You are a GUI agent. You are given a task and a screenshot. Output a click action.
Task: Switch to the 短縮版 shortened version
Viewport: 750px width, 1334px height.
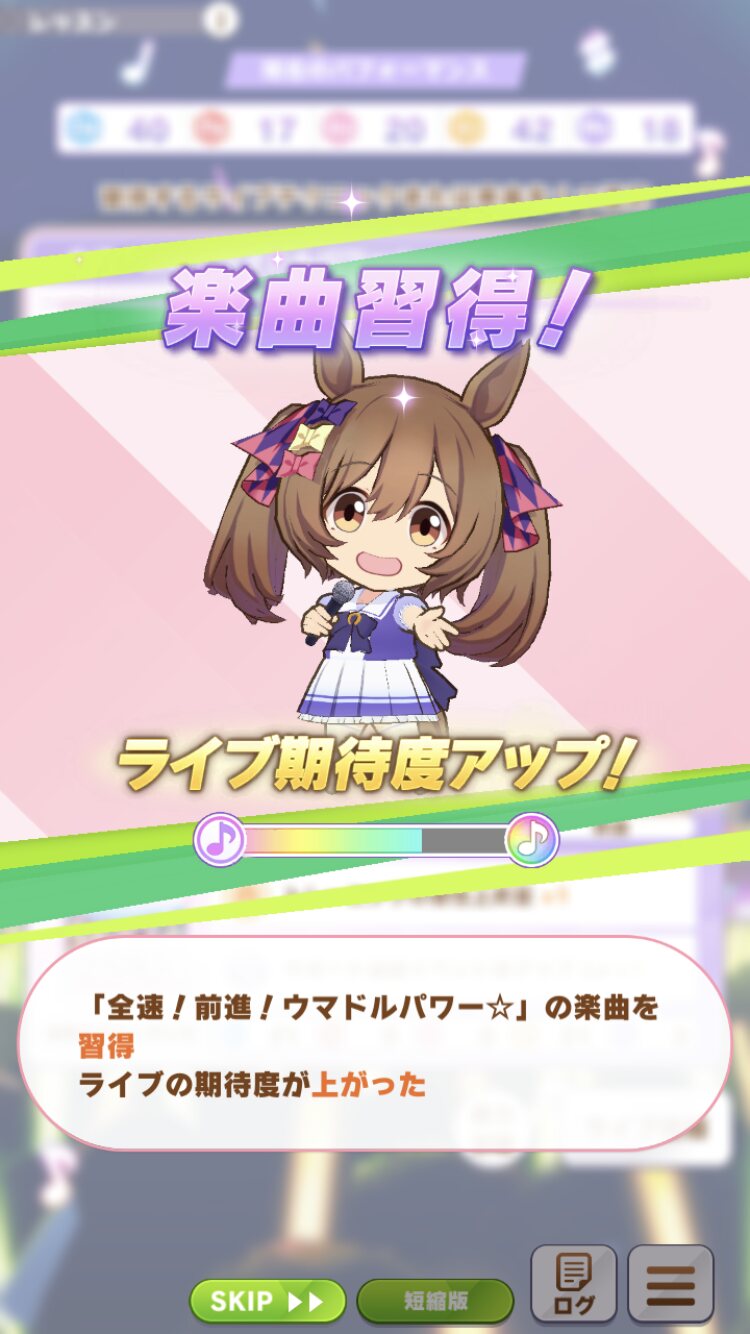coord(435,1300)
